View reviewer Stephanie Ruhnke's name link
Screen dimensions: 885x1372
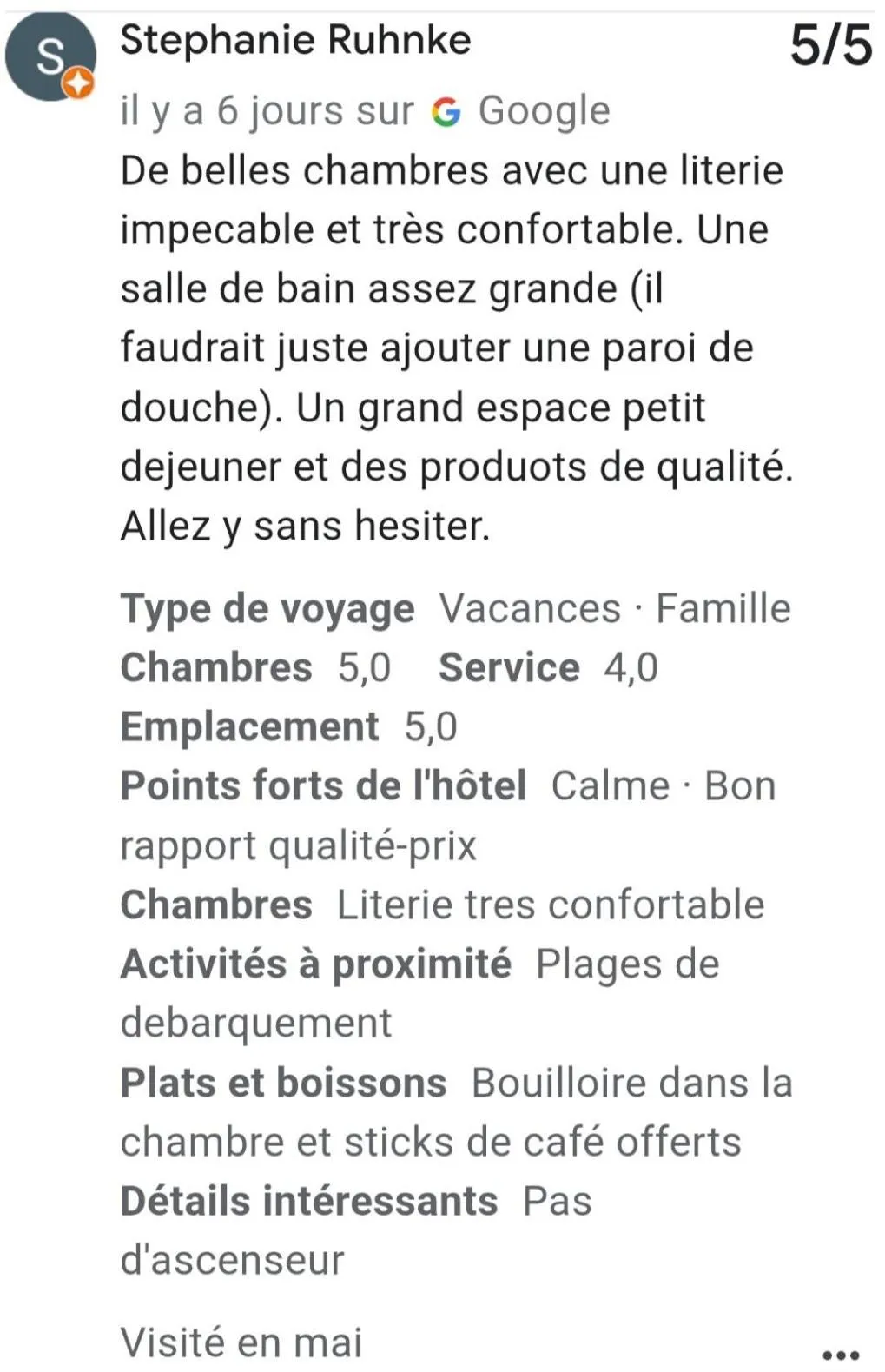point(295,40)
